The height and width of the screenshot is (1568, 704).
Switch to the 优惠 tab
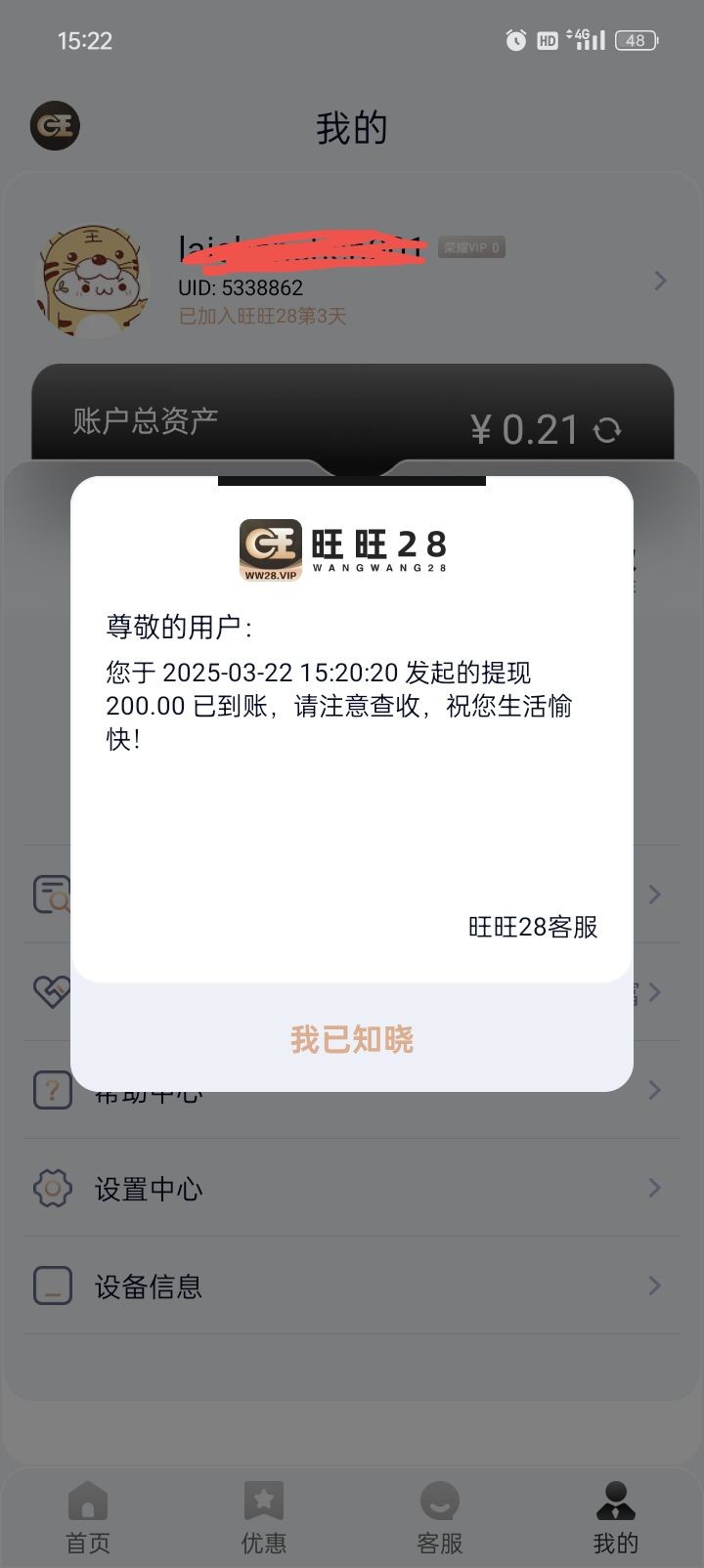(264, 1518)
